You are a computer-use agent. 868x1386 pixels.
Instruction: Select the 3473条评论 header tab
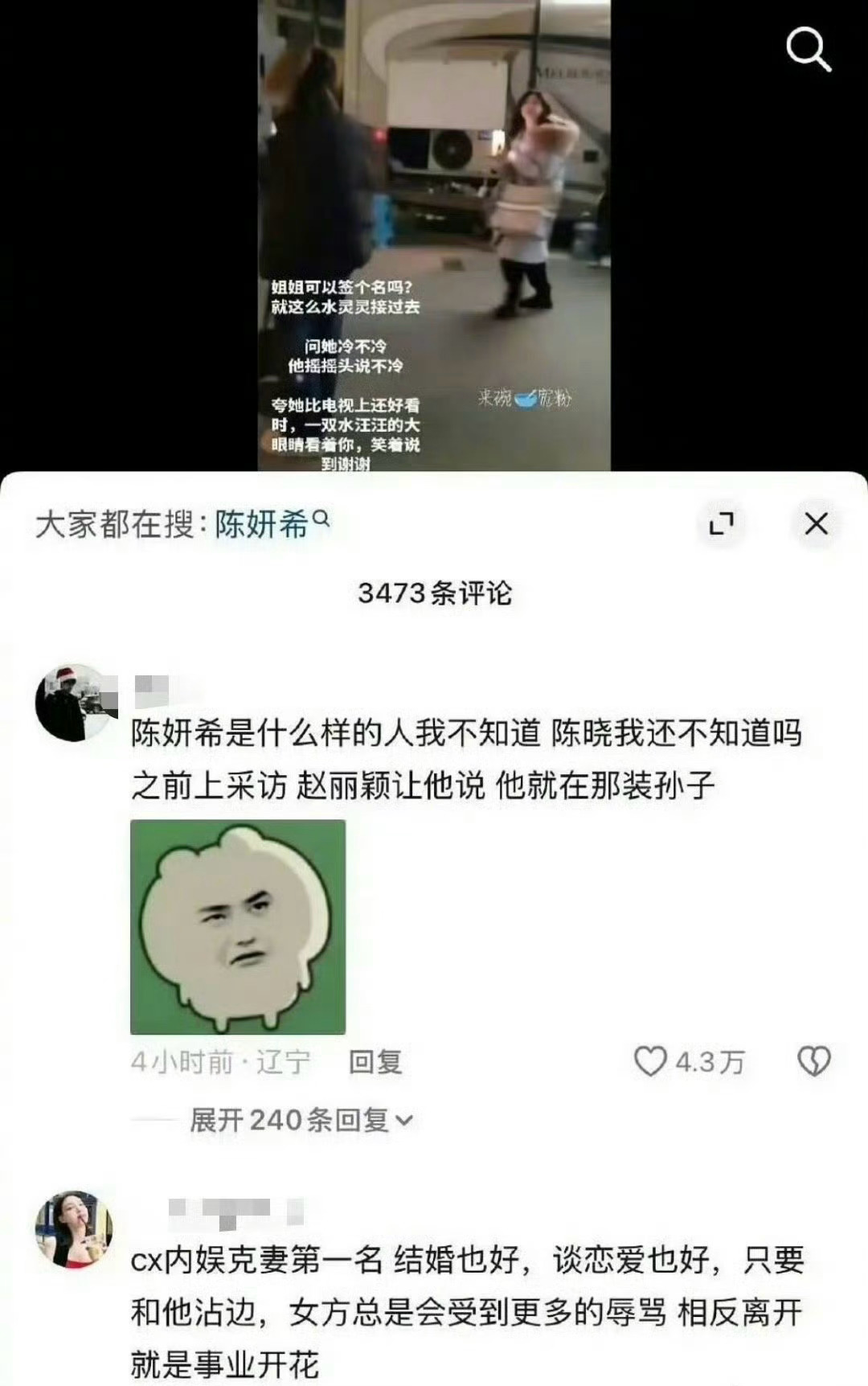tap(434, 593)
